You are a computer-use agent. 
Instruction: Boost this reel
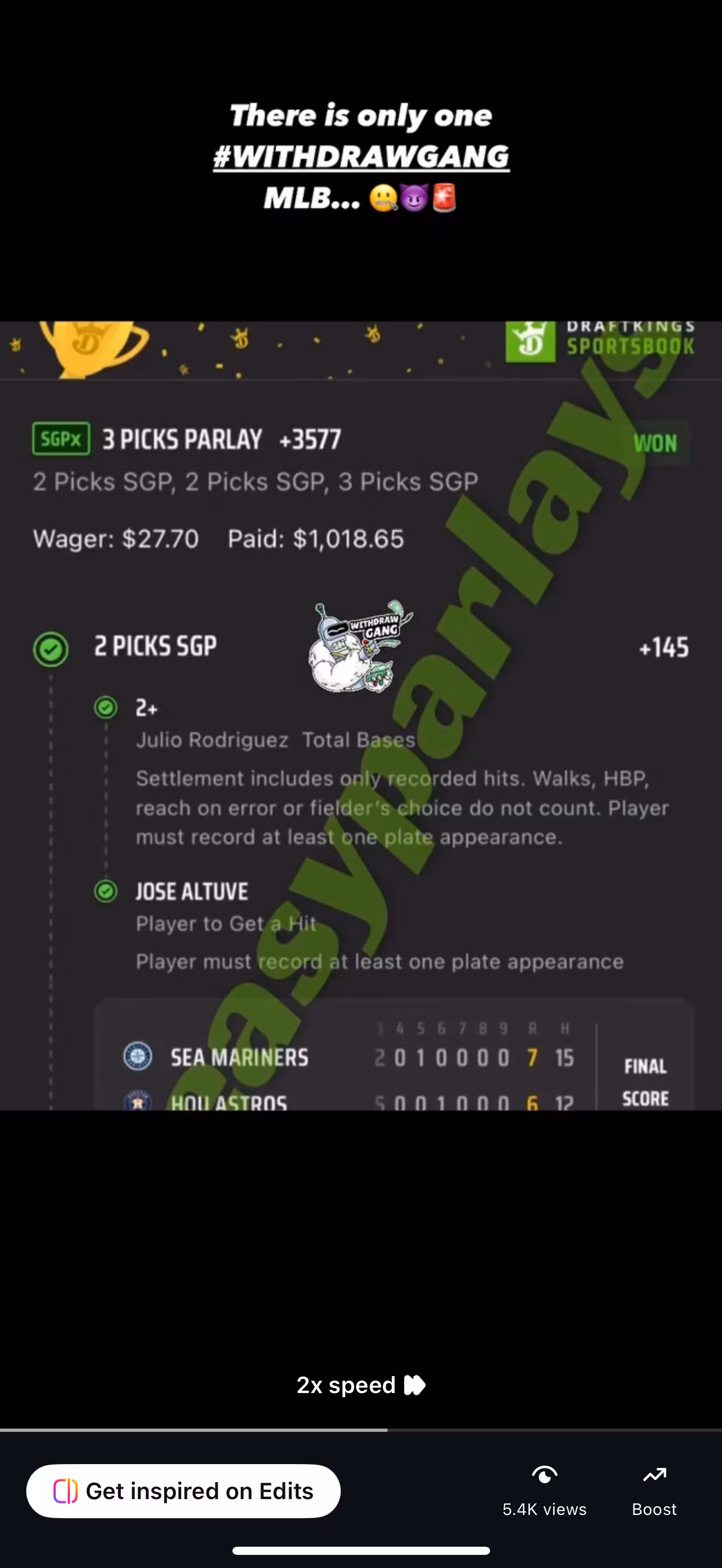[654, 1491]
